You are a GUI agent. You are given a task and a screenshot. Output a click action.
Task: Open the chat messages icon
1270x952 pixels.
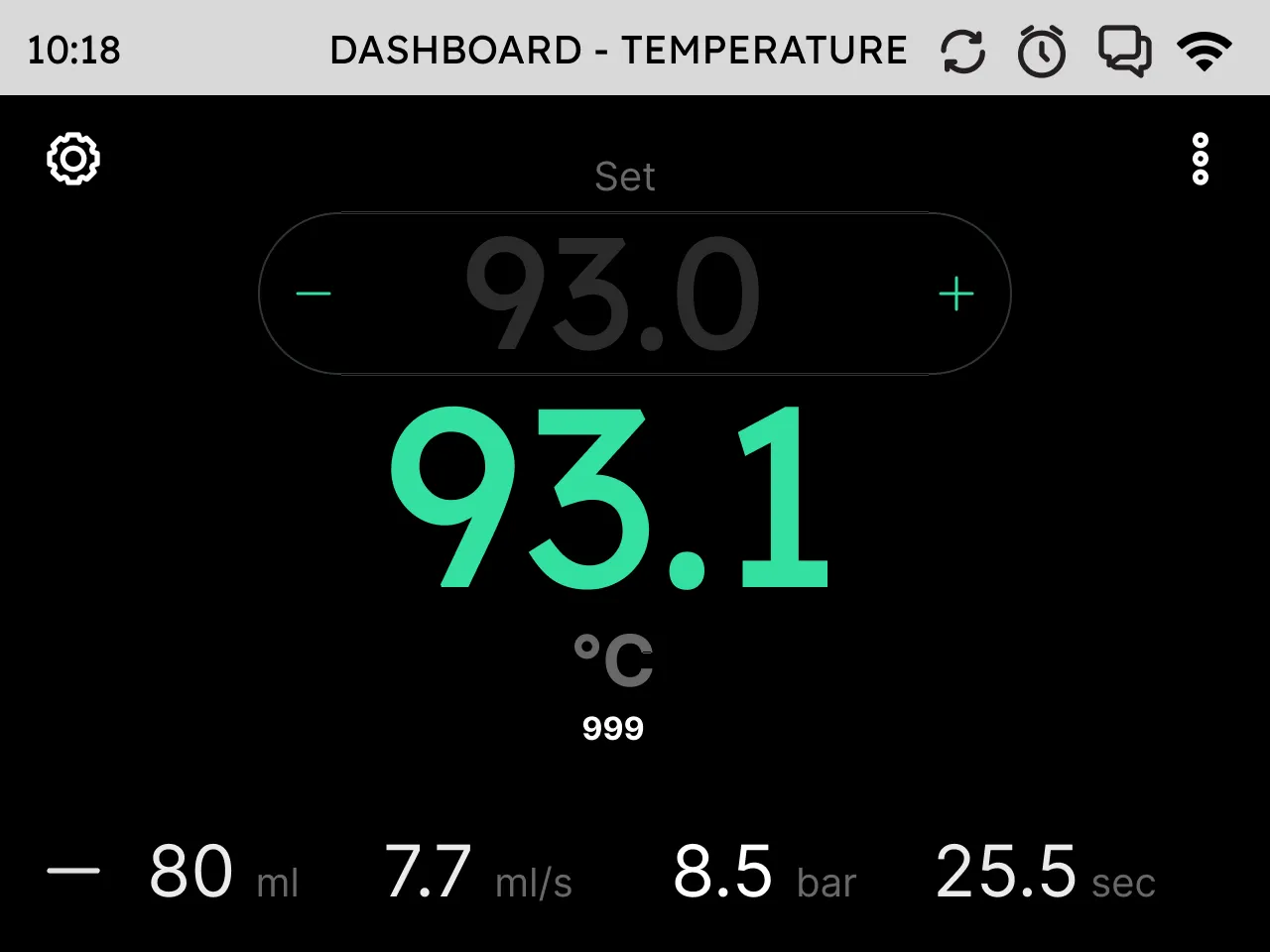tap(1123, 51)
